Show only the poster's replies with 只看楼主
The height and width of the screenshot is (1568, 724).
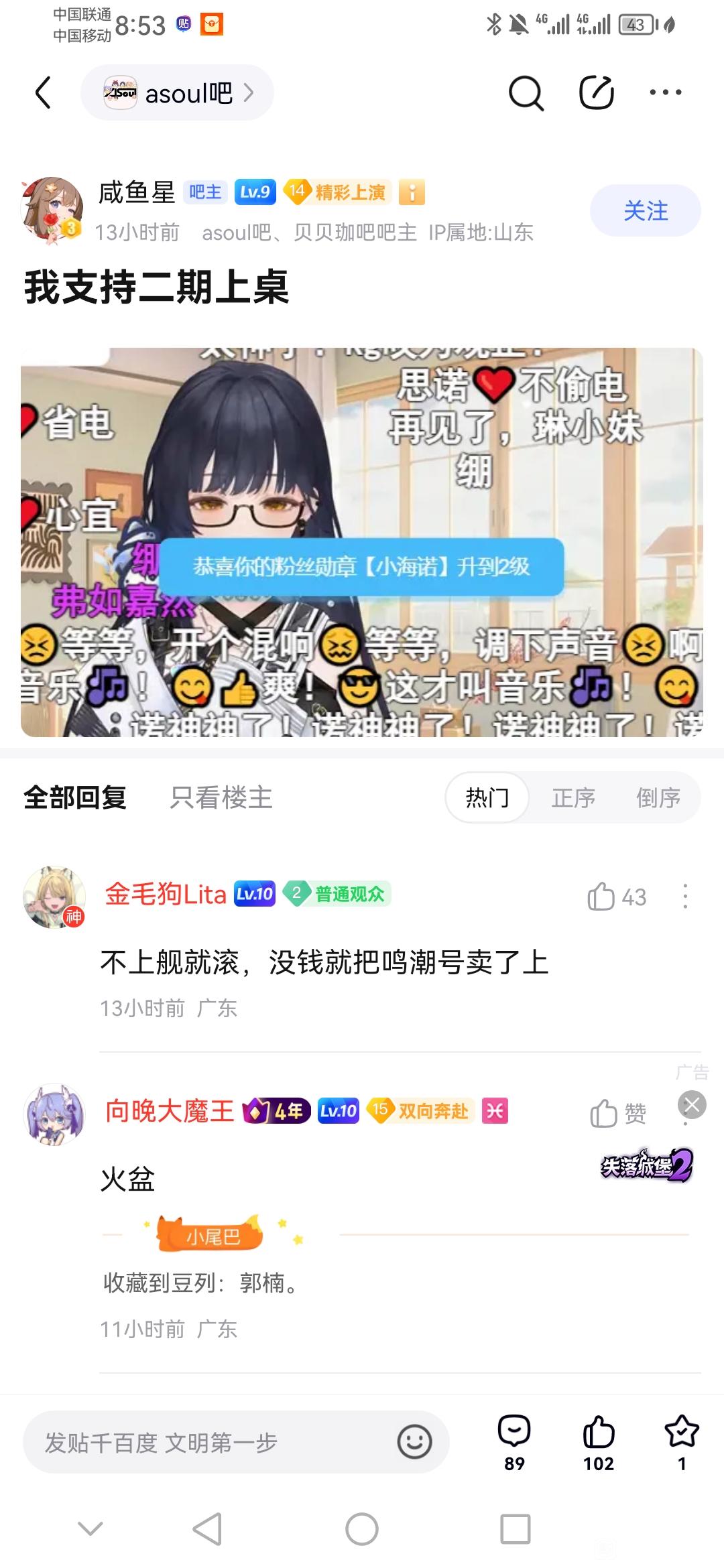click(221, 797)
